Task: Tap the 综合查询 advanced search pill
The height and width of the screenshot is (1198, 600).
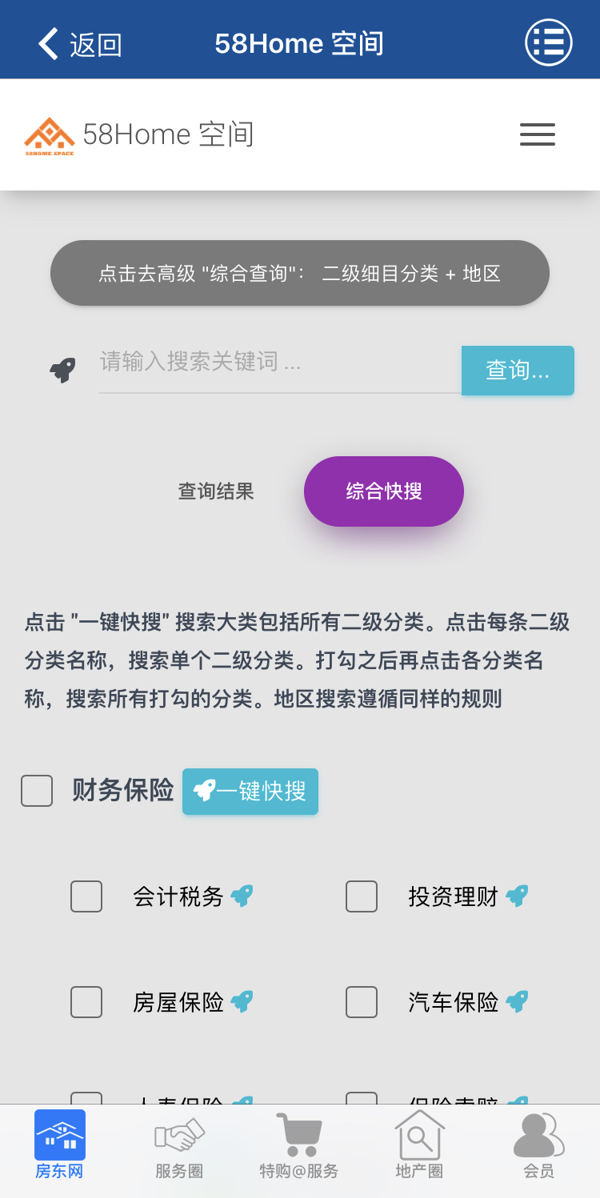Action: (300, 274)
